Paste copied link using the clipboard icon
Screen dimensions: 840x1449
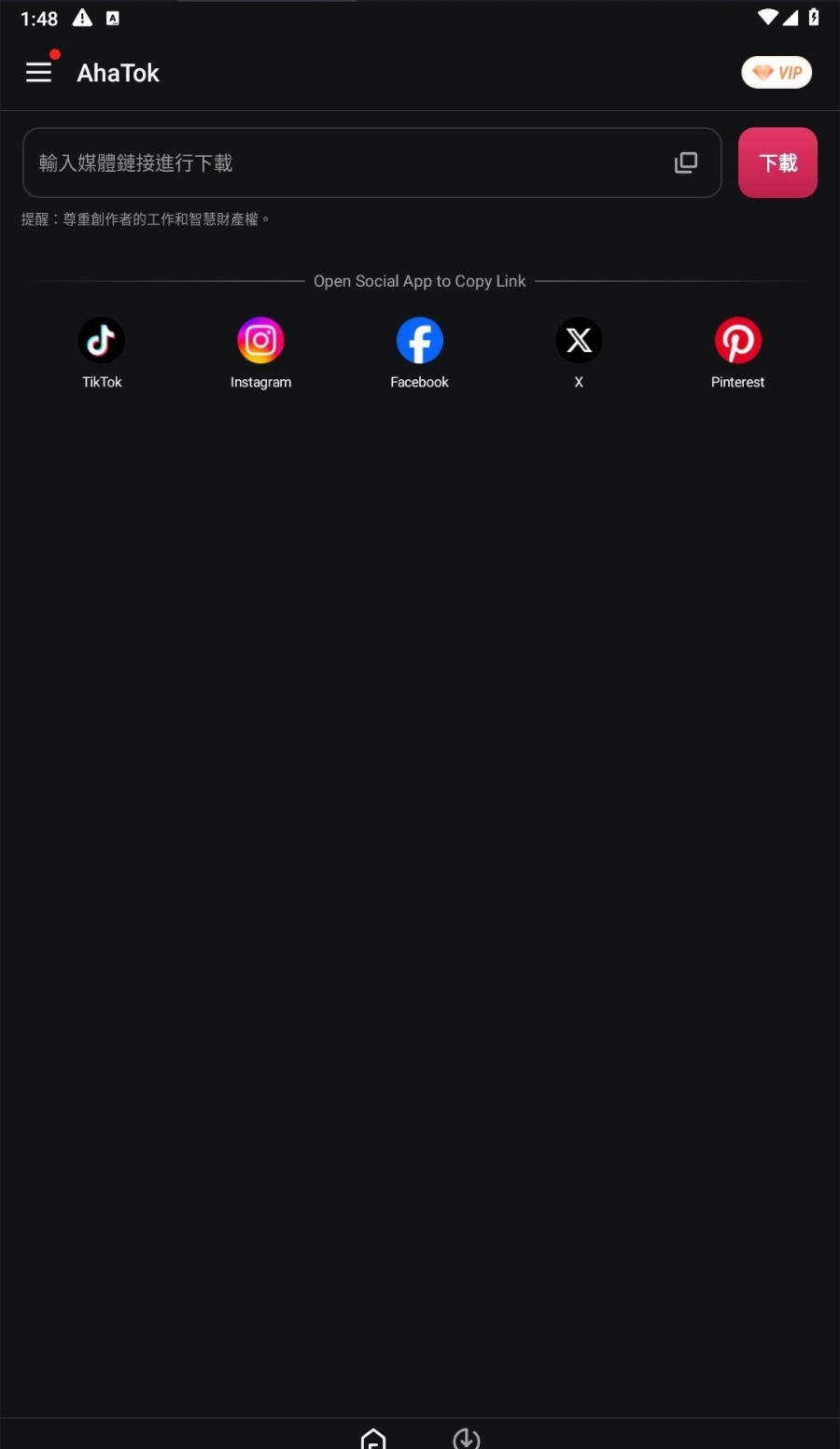685,162
